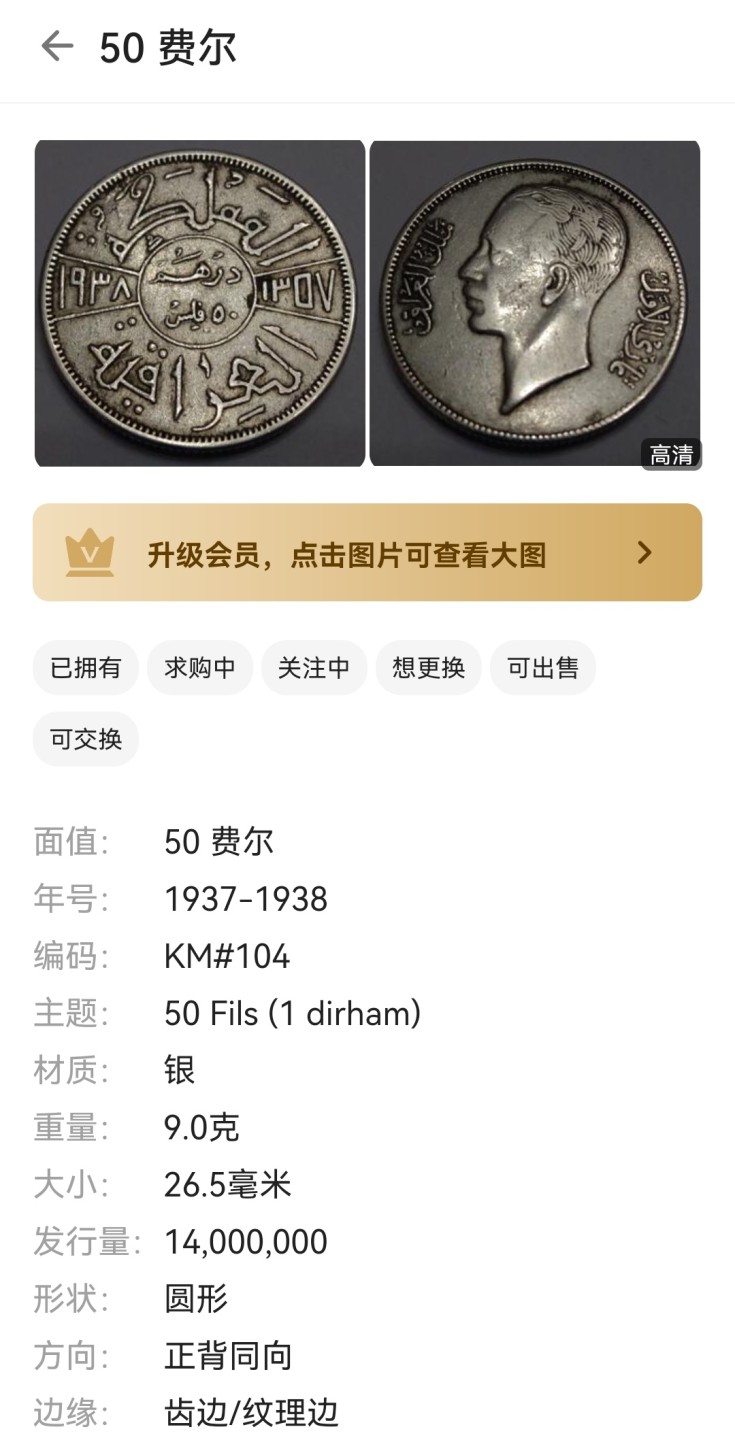The image size is (735, 1440).
Task: Toggle the 关注中 status tag
Action: pos(313,667)
